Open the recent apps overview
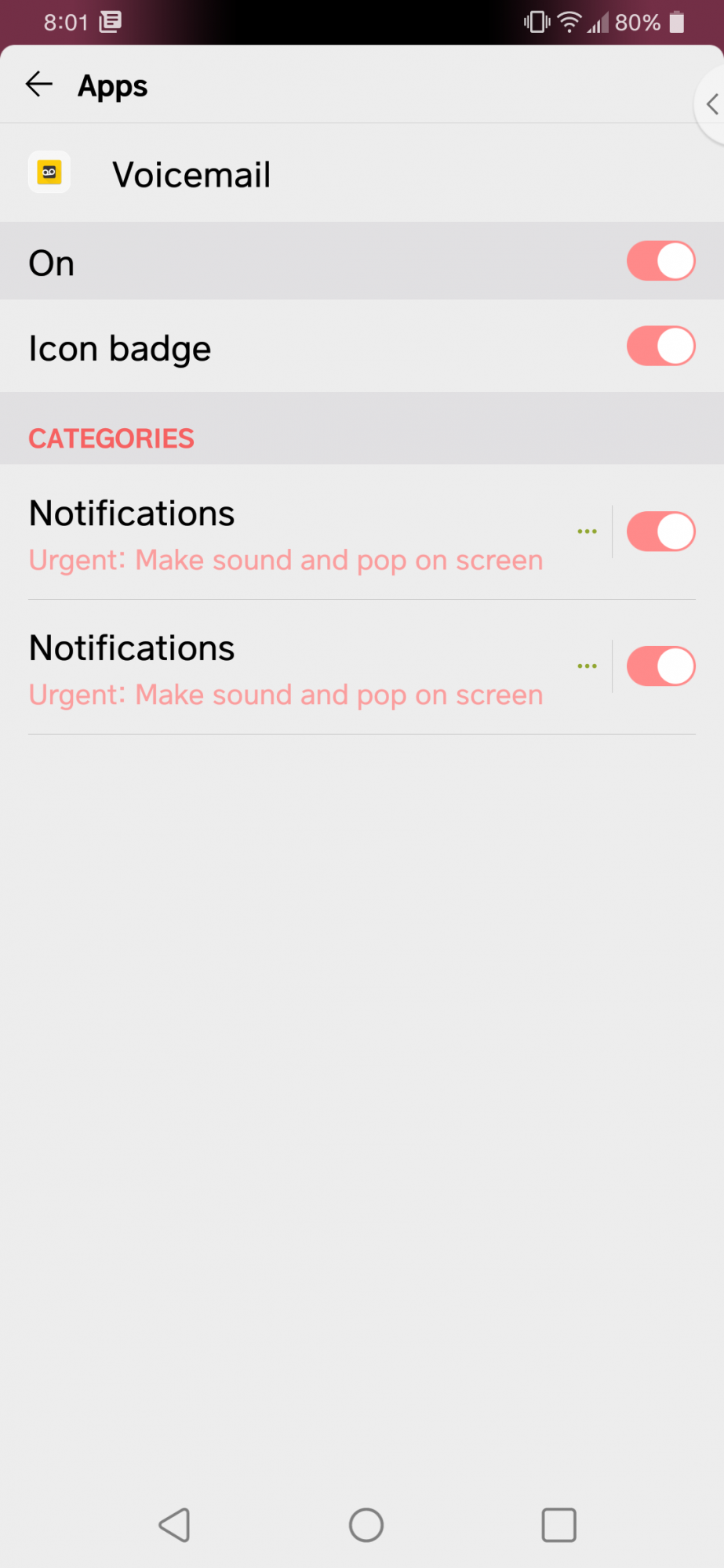 pos(558,1525)
